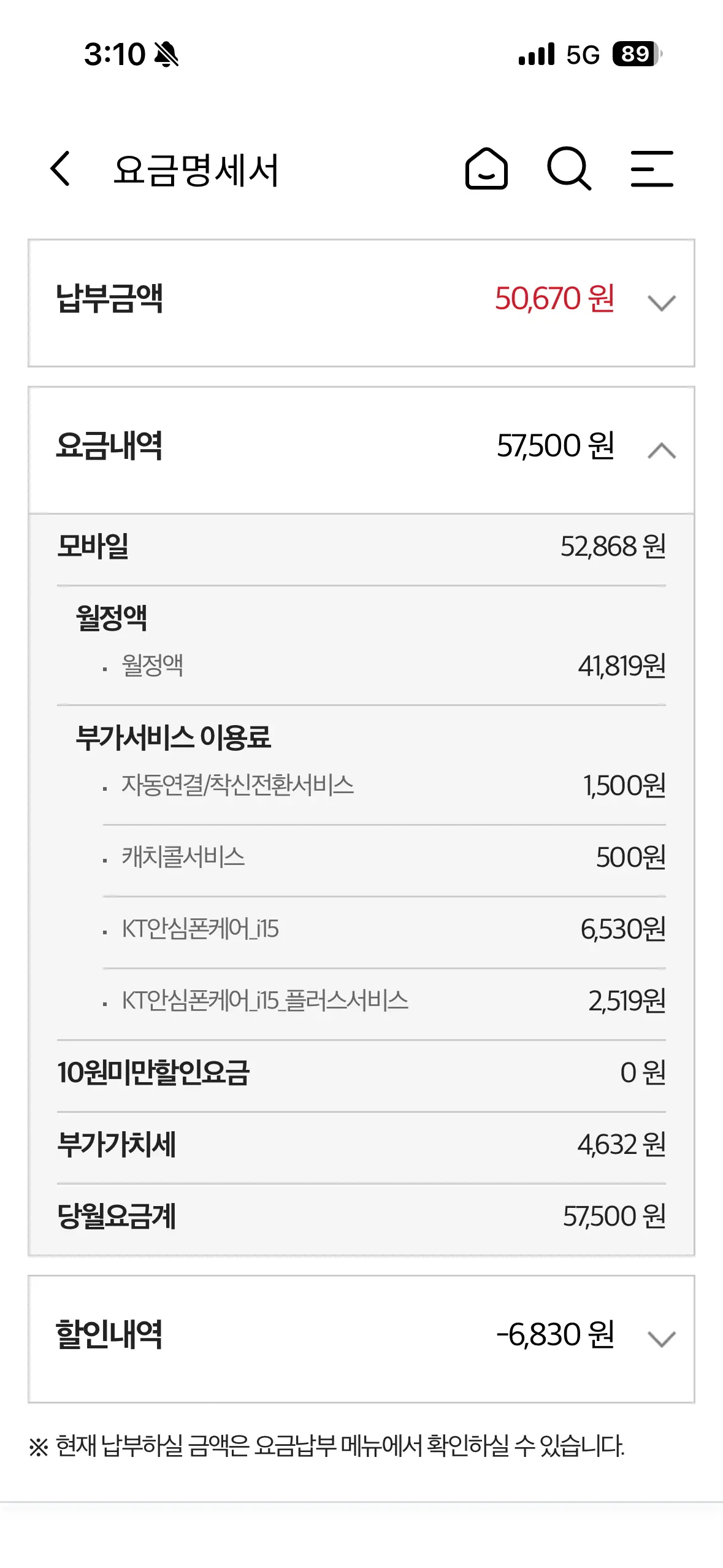Open the hamburger menu
The width and height of the screenshot is (723, 1568).
pyautogui.click(x=652, y=169)
